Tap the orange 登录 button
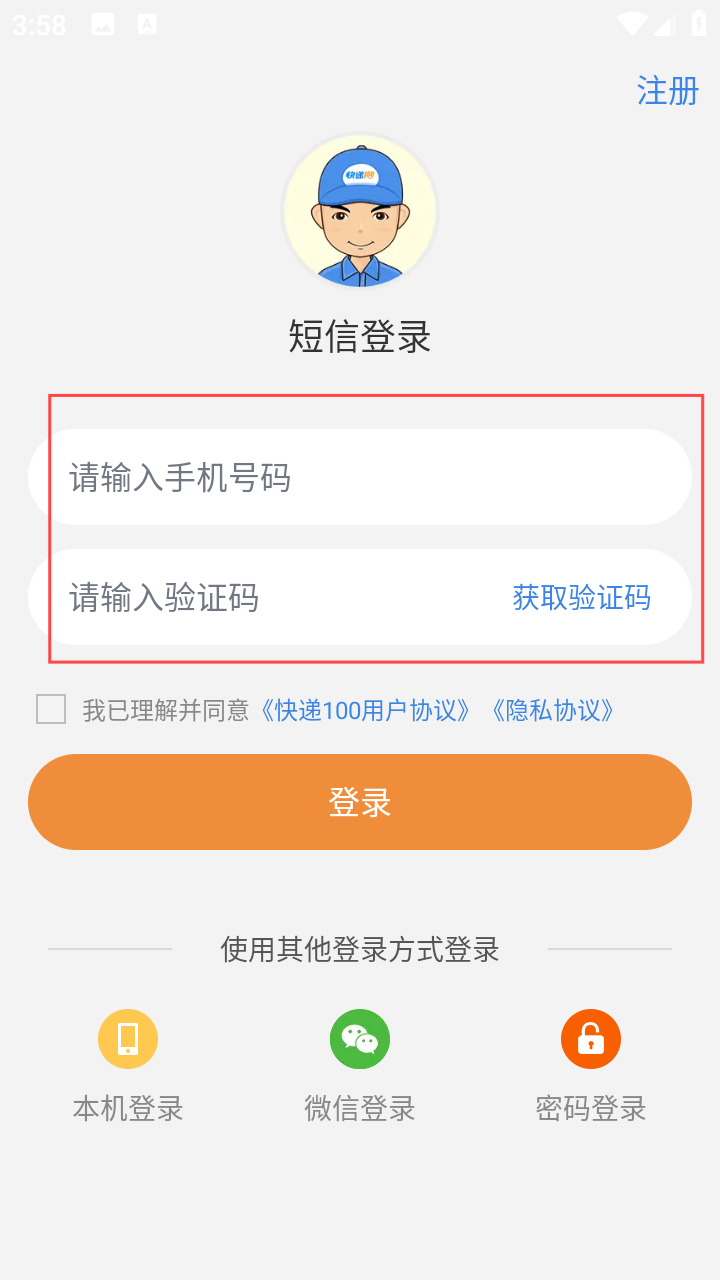Screen dimensions: 720x1280 (360, 802)
